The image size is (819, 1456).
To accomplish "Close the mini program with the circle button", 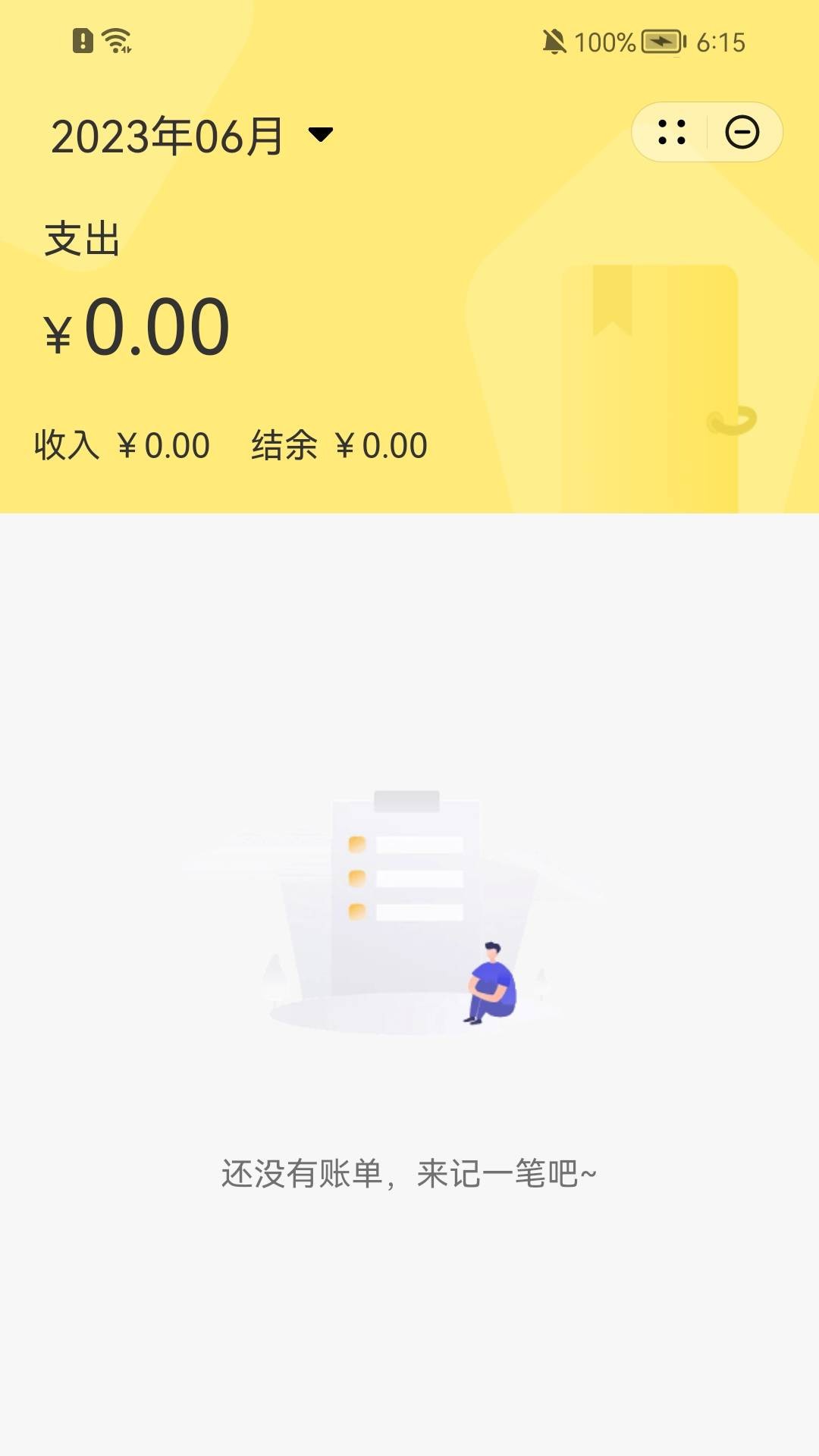I will [742, 133].
